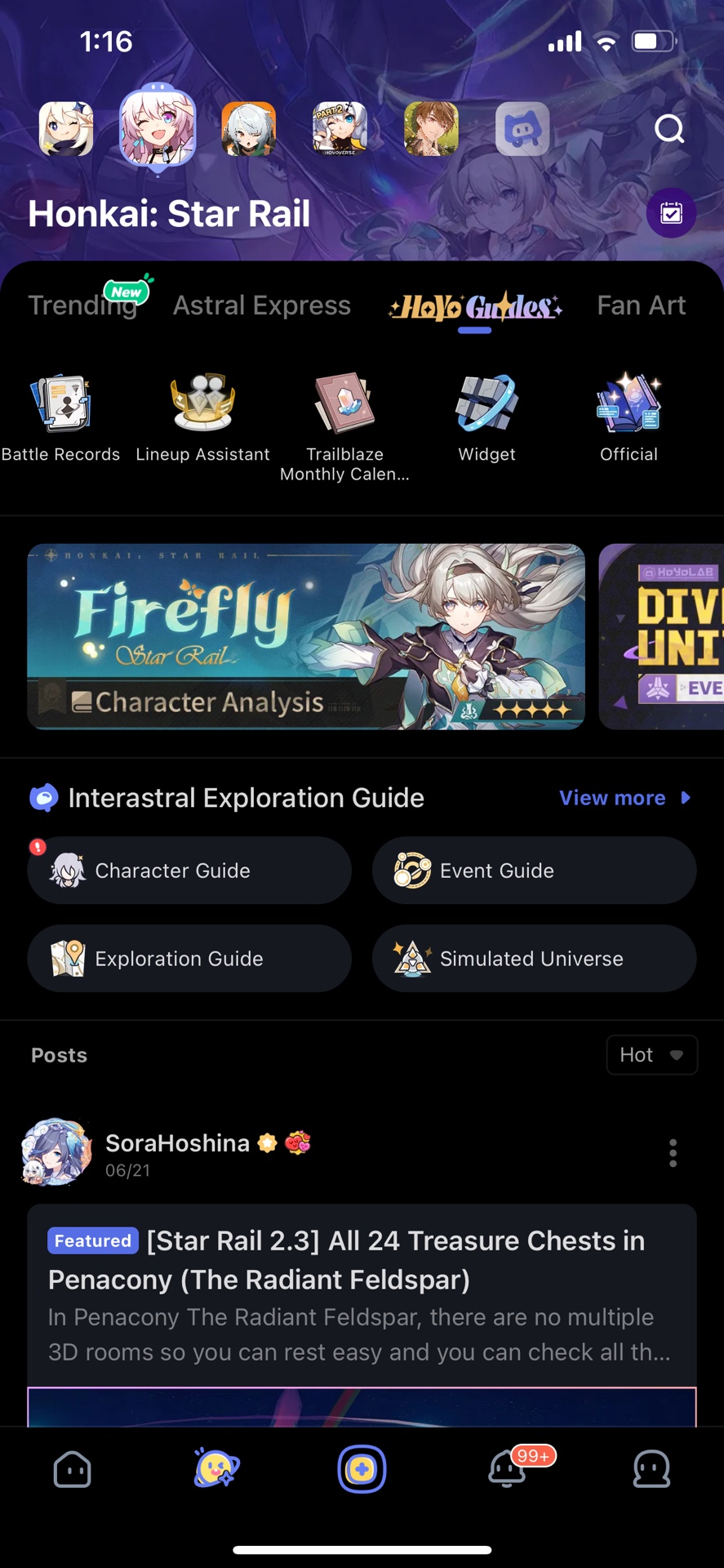Open the Character Guide

[x=189, y=870]
